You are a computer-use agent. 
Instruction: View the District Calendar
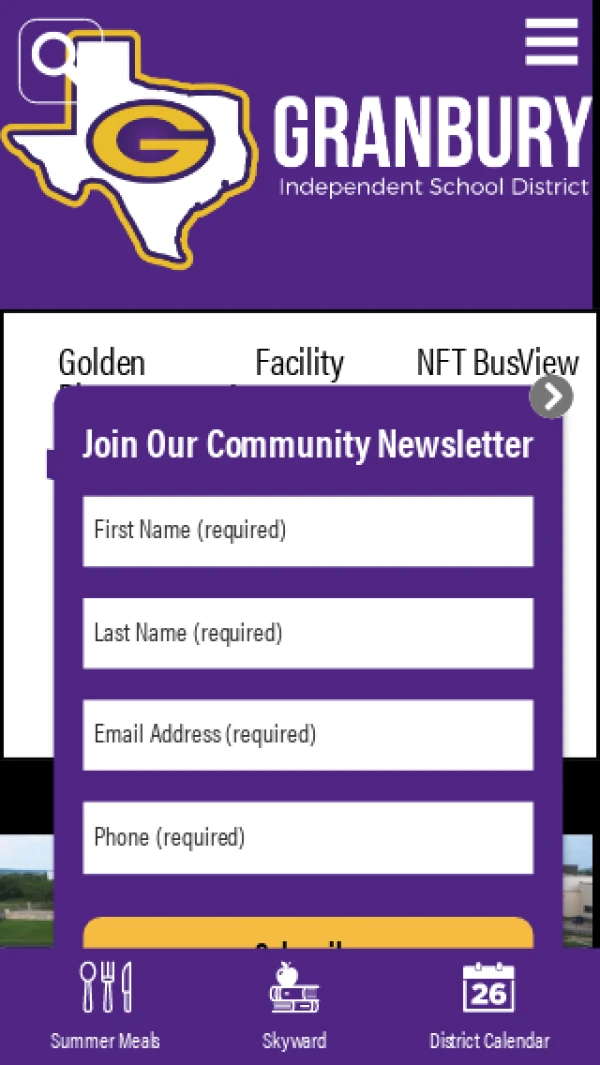[x=489, y=1005]
